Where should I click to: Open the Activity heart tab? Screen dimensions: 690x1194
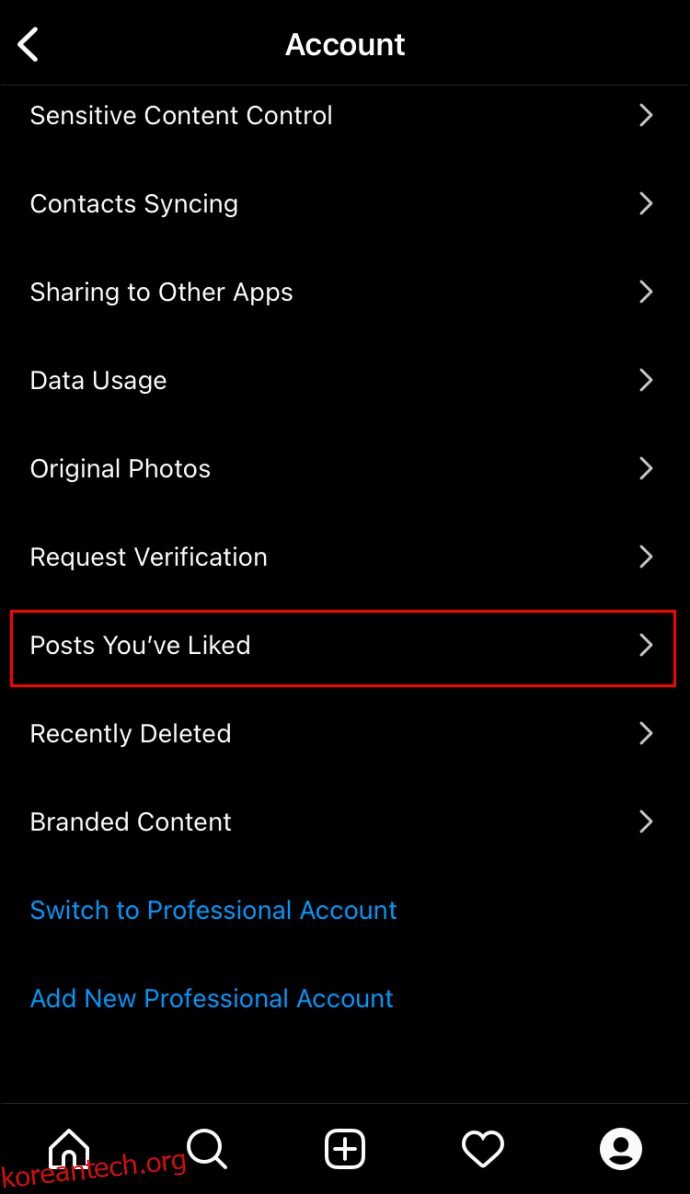(483, 1148)
